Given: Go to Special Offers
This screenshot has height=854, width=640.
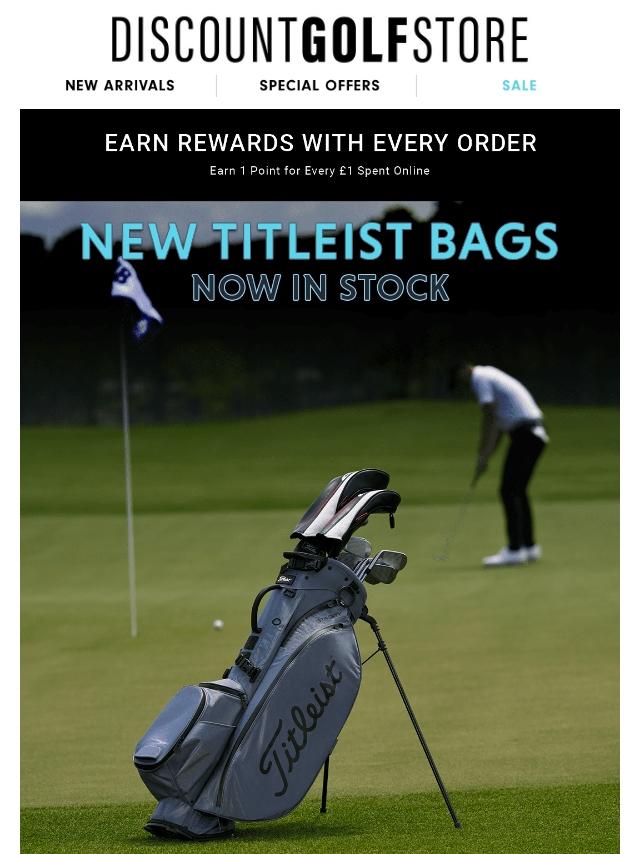Looking at the screenshot, I should [x=319, y=86].
